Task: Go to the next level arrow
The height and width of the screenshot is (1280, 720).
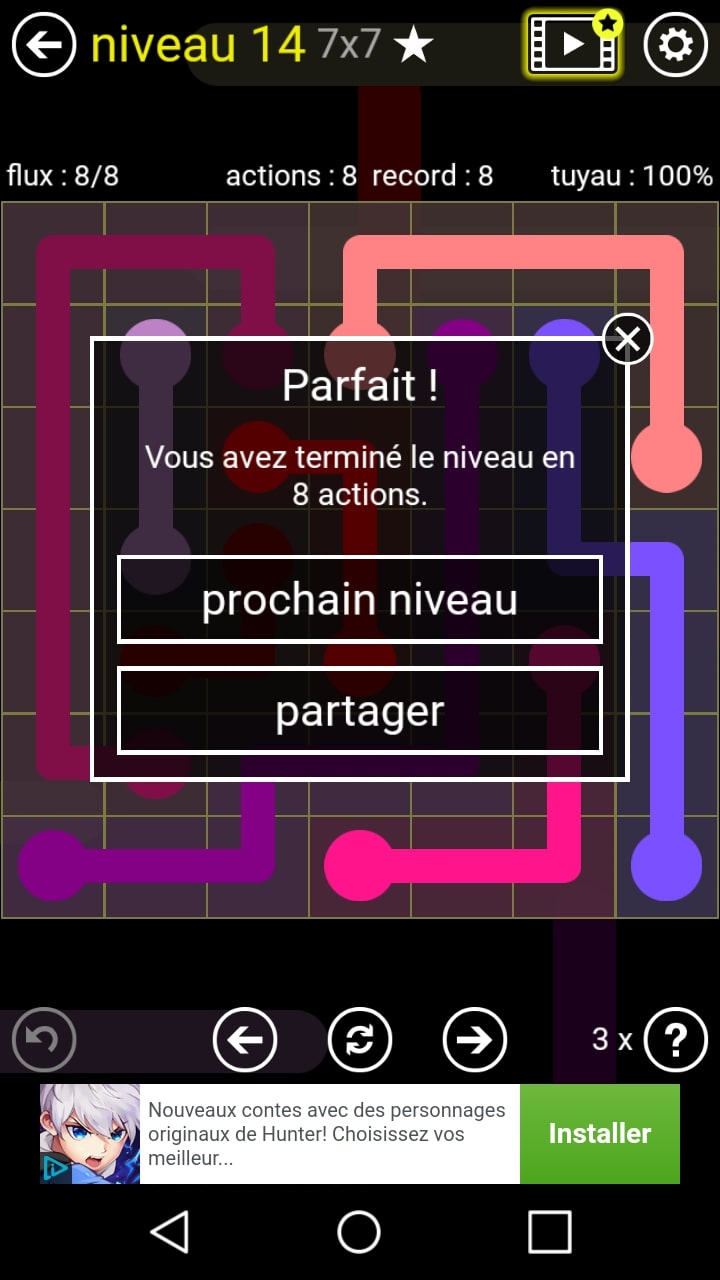Action: click(x=475, y=1040)
